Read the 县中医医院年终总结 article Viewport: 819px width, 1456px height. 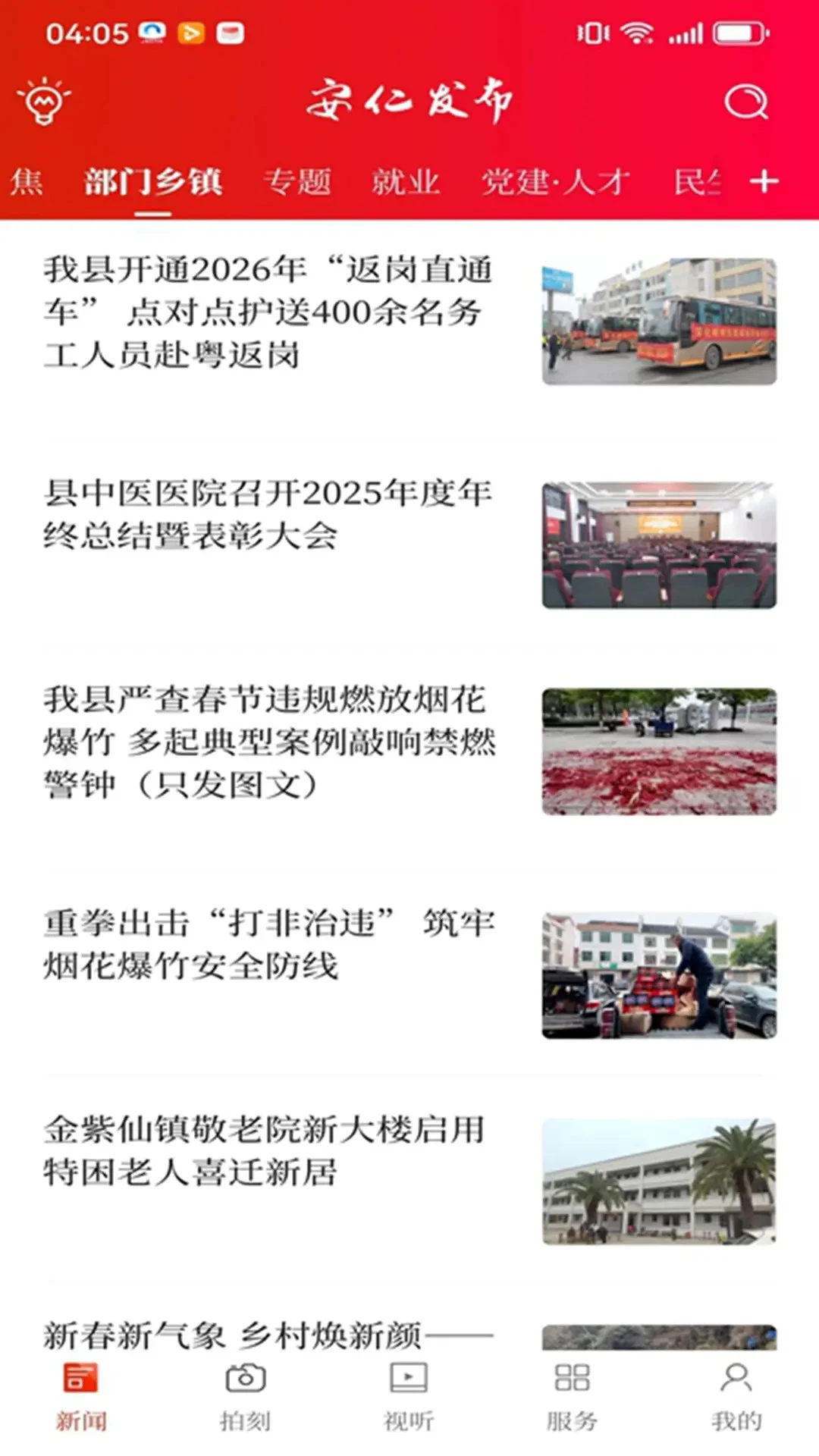pyautogui.click(x=409, y=544)
